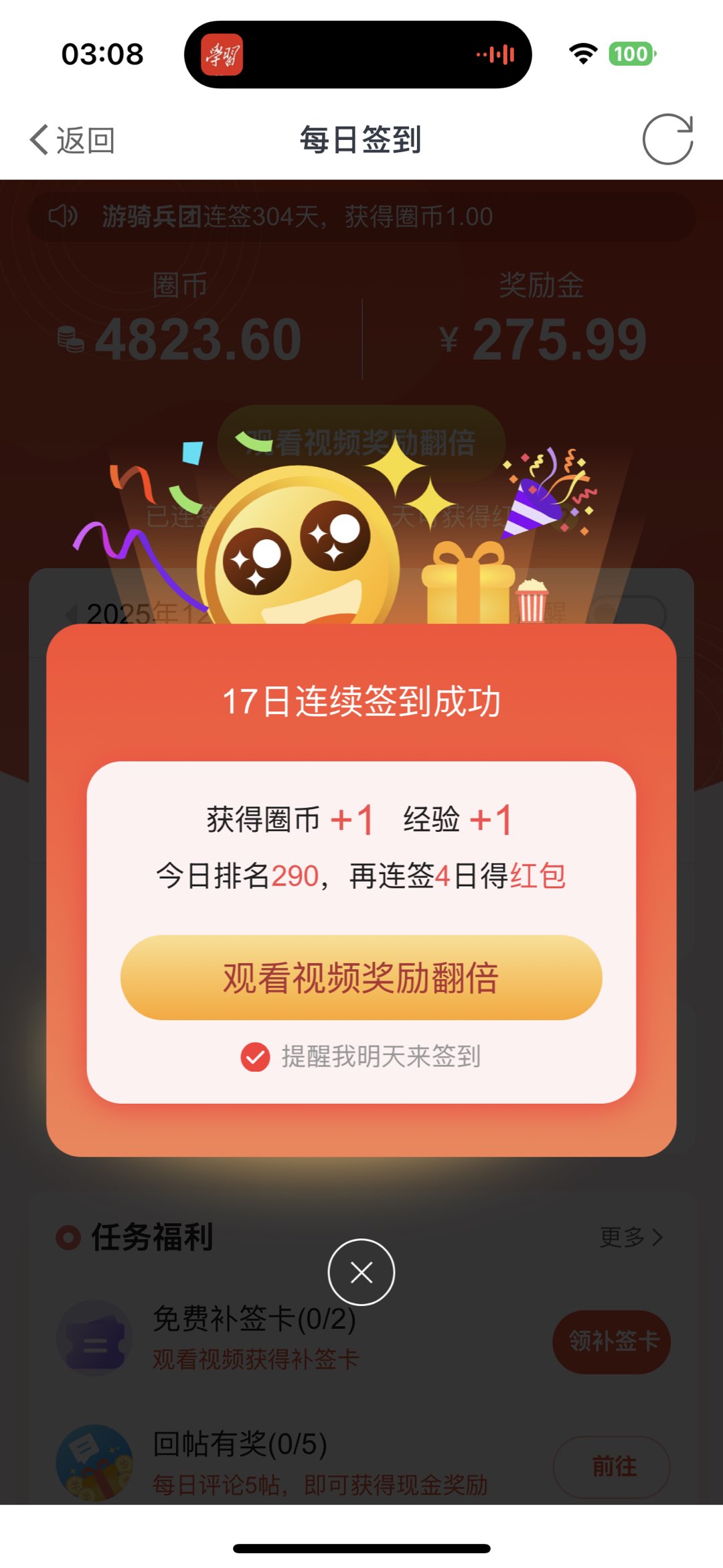
Task: Go back using 返回
Action: point(72,140)
